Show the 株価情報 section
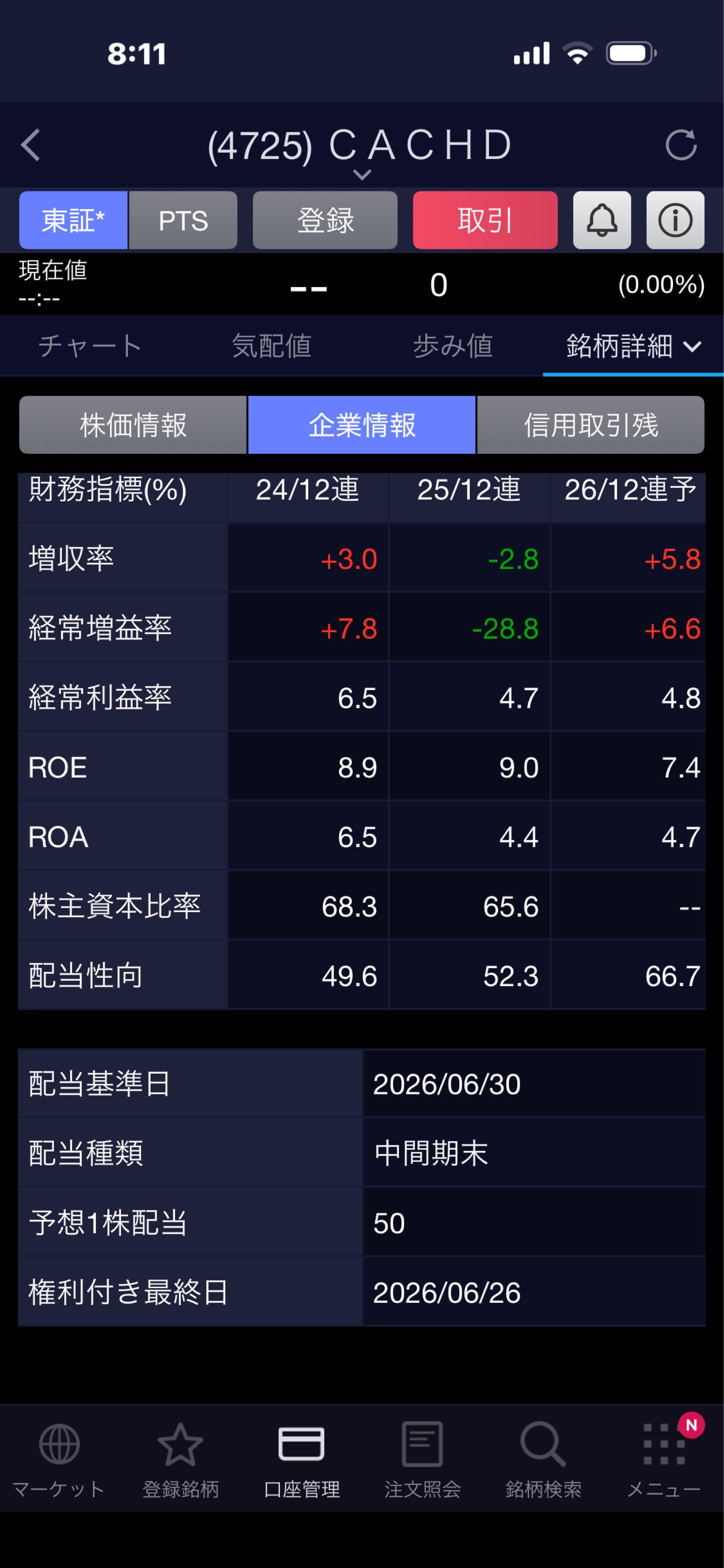The image size is (724, 1568). [133, 425]
